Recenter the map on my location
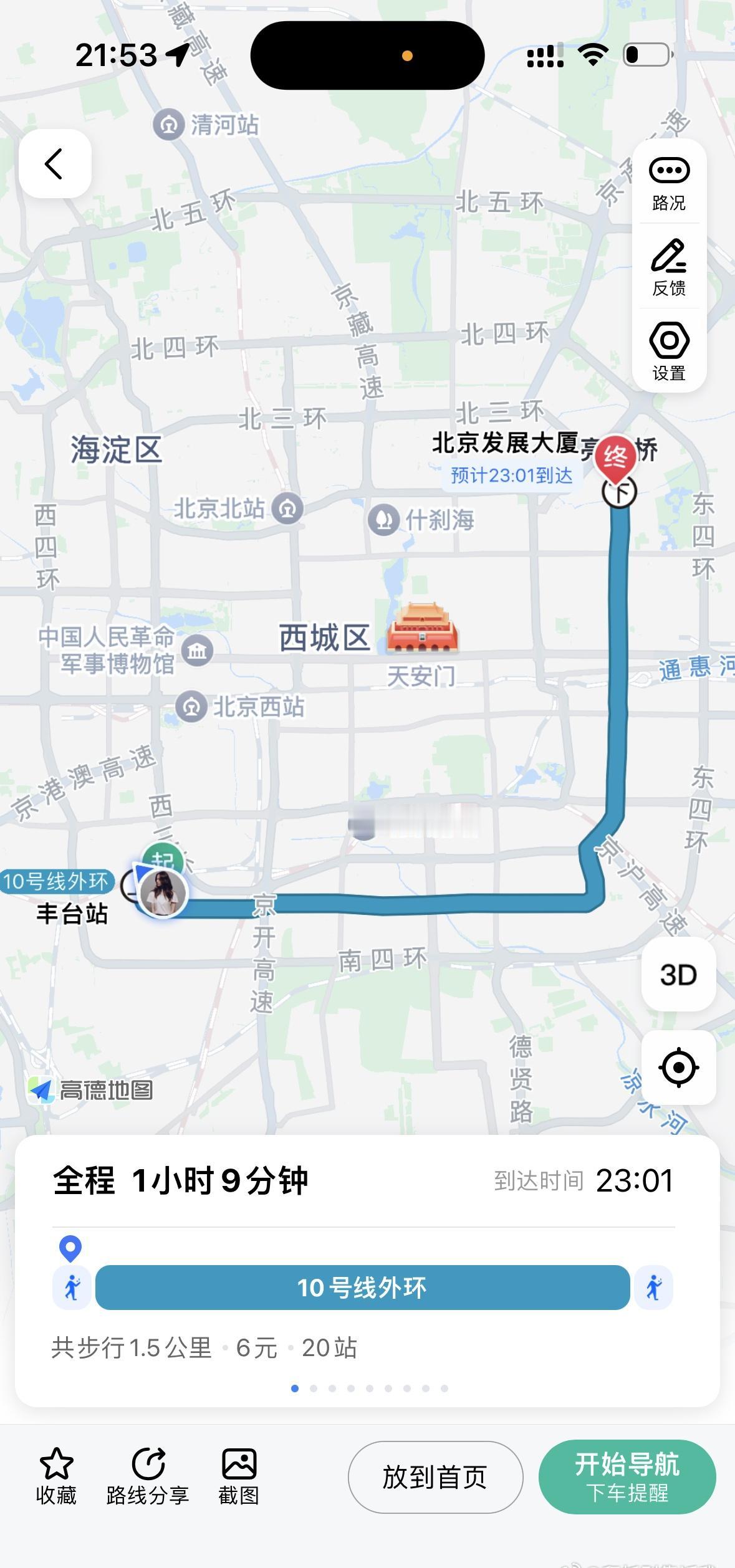Screen dimensions: 735x1568 point(678,1068)
